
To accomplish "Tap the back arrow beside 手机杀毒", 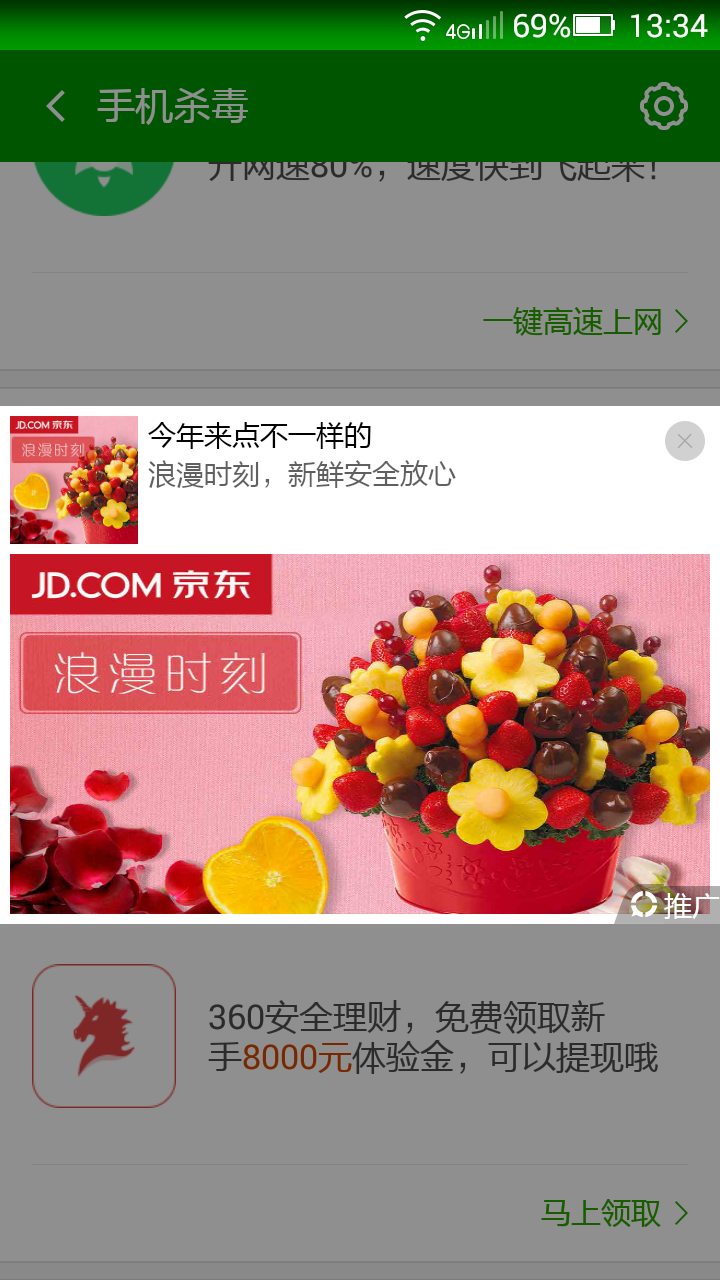I will point(54,105).
